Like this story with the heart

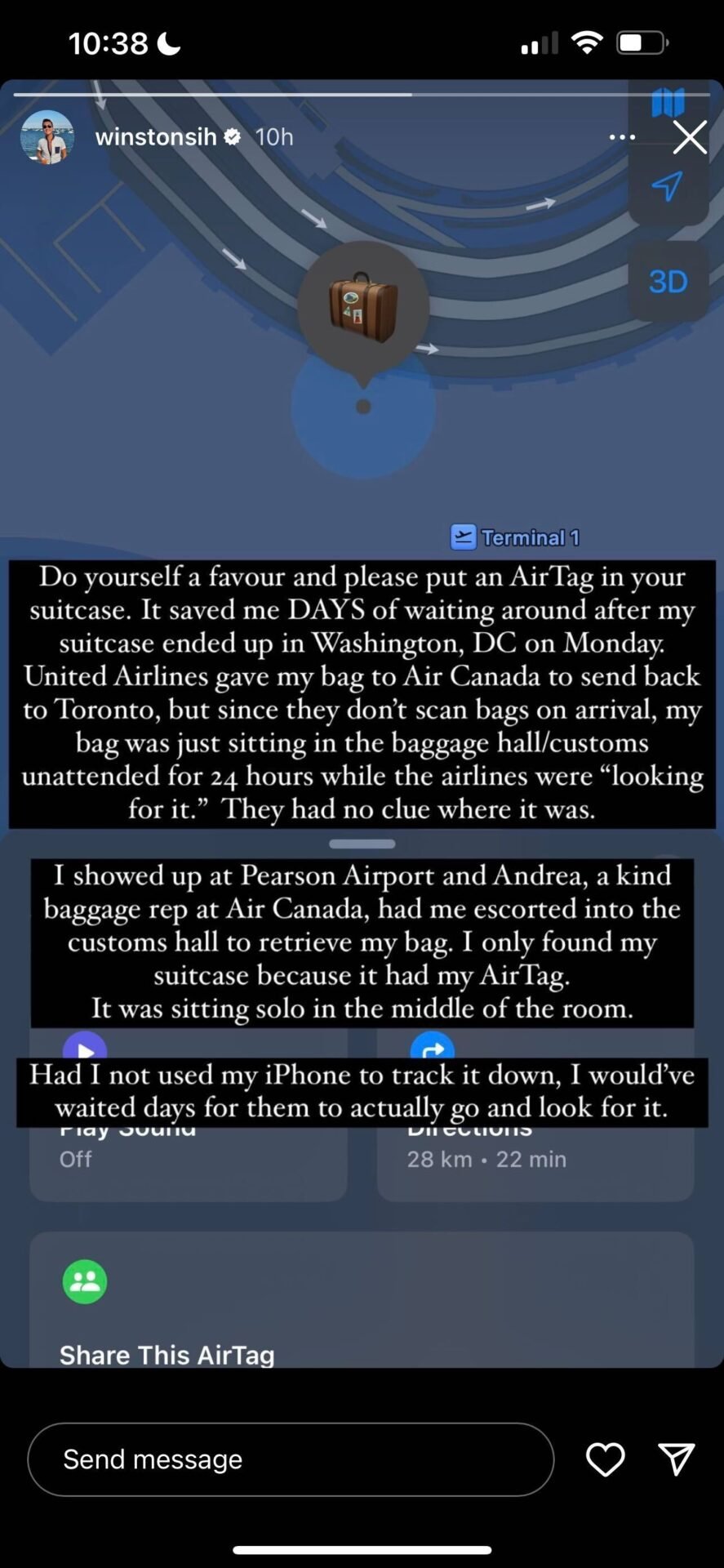[x=605, y=1459]
